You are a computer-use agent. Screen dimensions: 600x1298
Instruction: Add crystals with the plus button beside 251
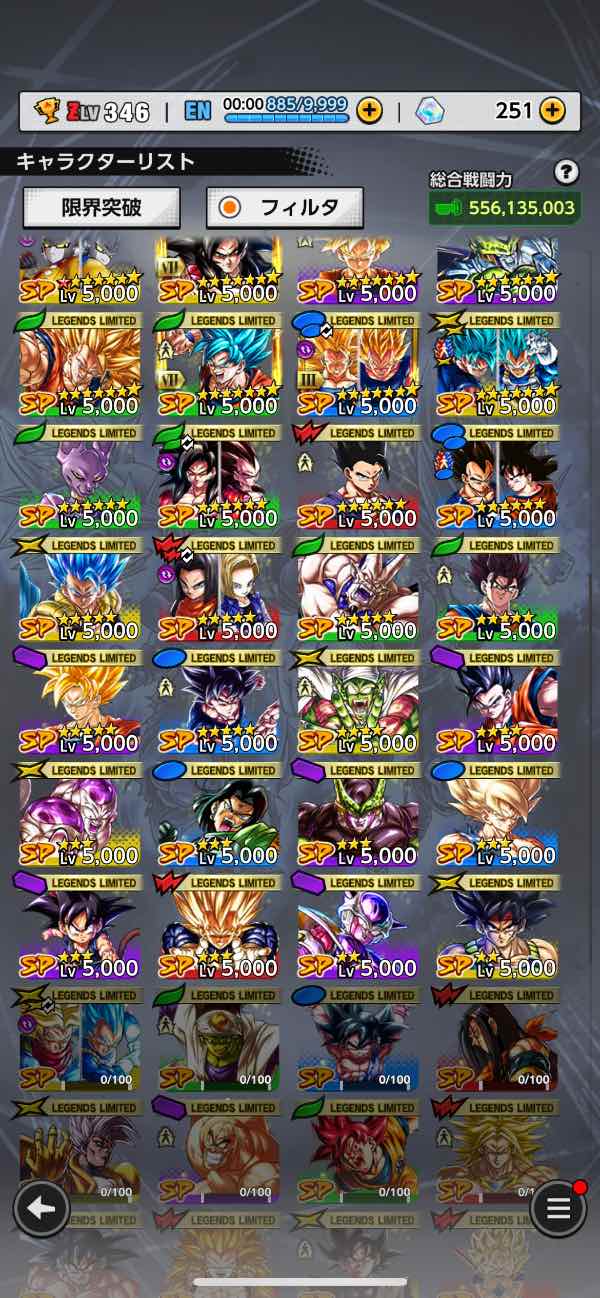point(553,110)
